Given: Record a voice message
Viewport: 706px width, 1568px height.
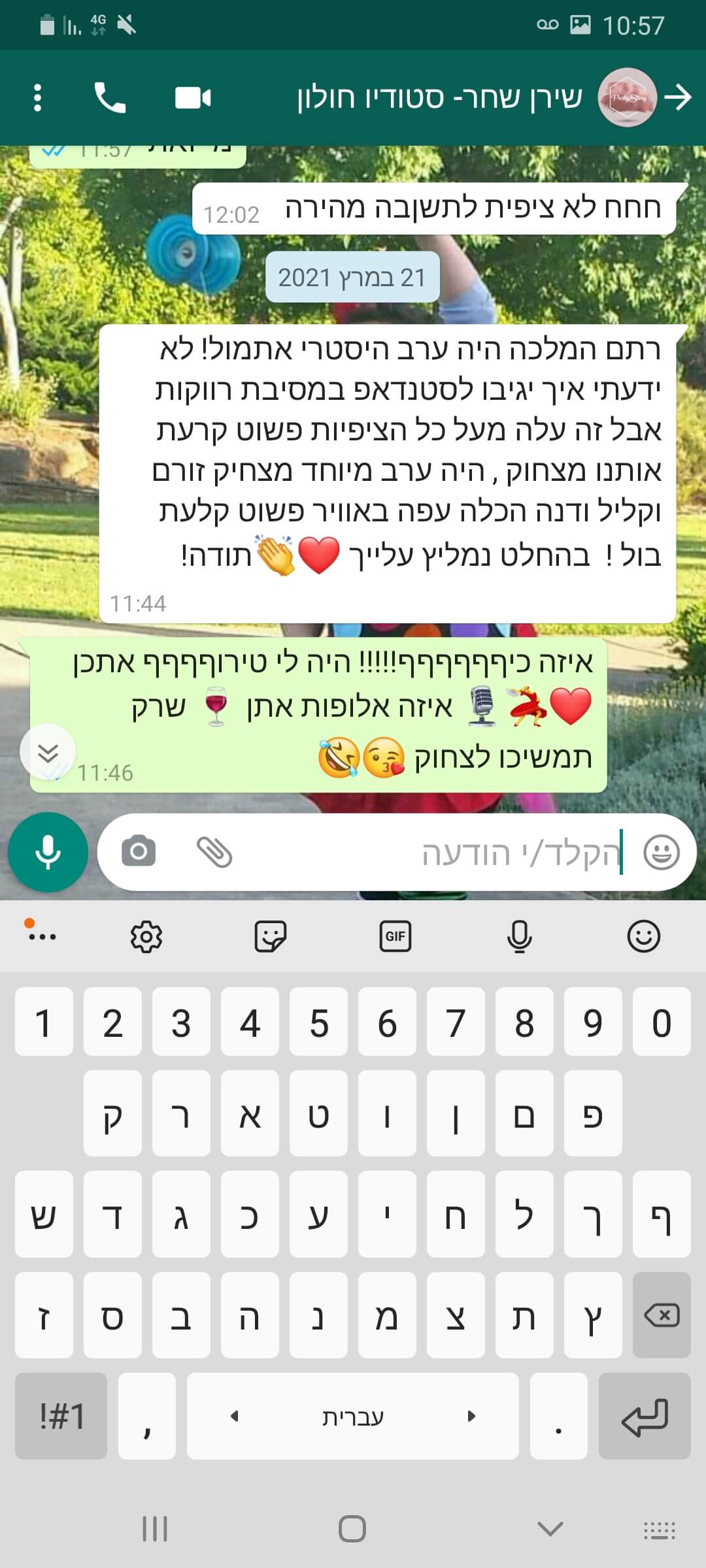Looking at the screenshot, I should coord(48,852).
